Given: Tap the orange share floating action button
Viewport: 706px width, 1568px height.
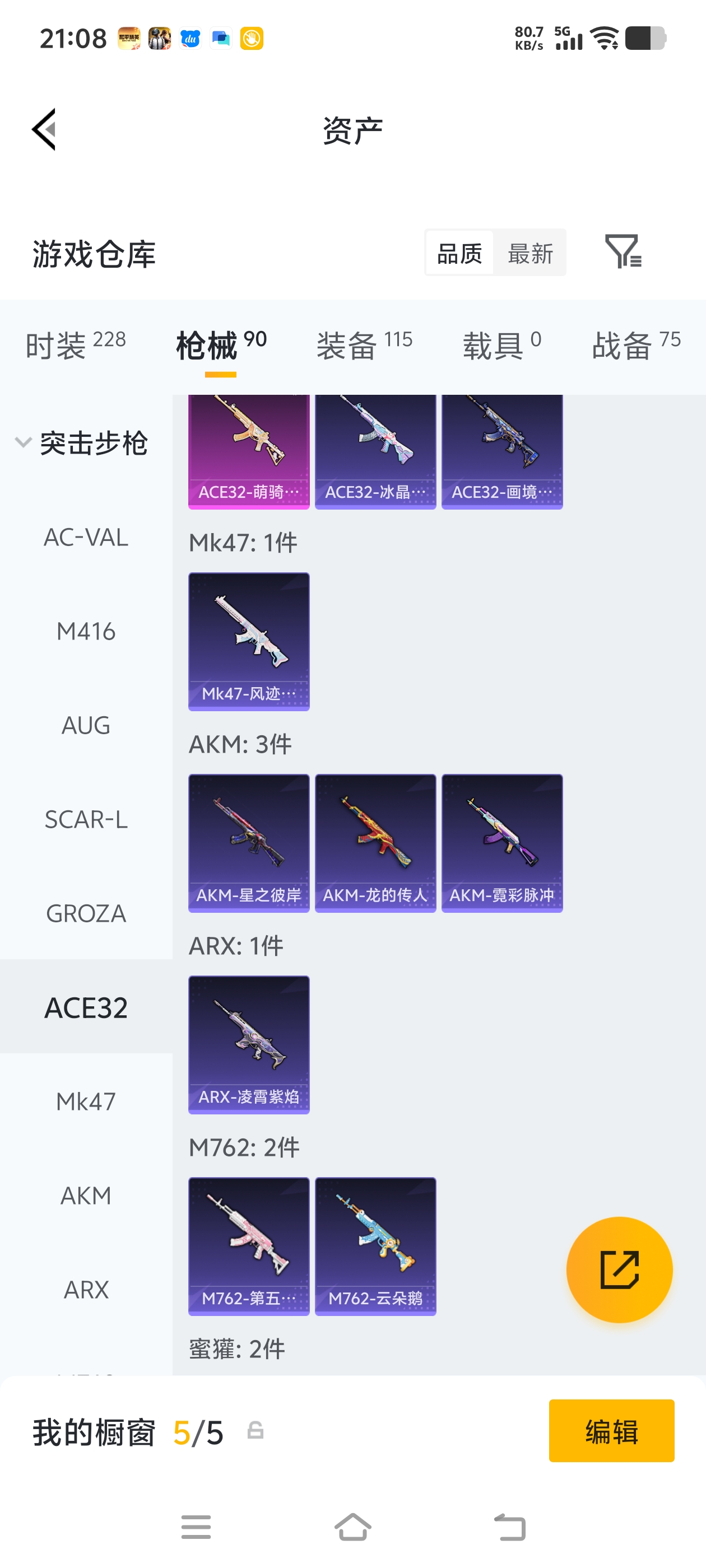Looking at the screenshot, I should (x=619, y=1269).
